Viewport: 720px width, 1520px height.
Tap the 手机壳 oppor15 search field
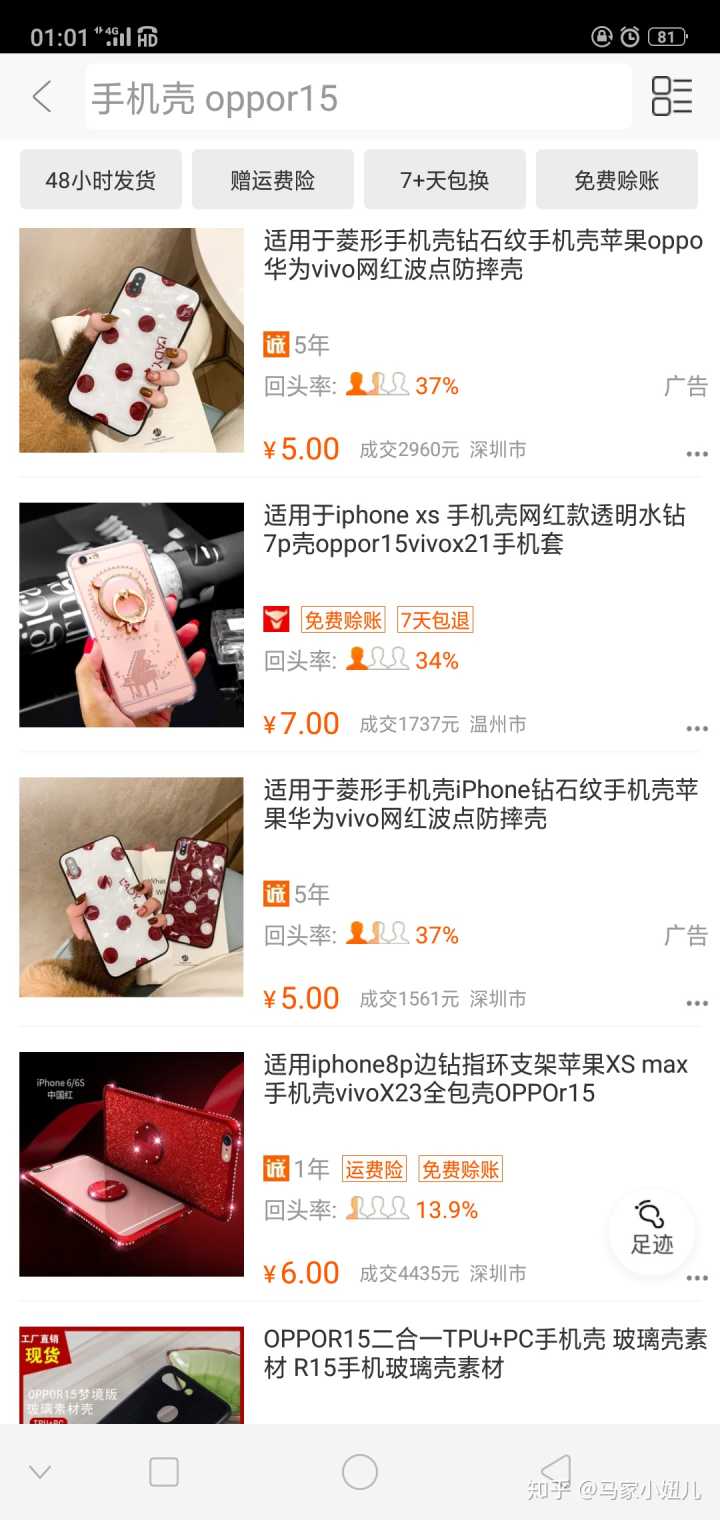coord(357,98)
